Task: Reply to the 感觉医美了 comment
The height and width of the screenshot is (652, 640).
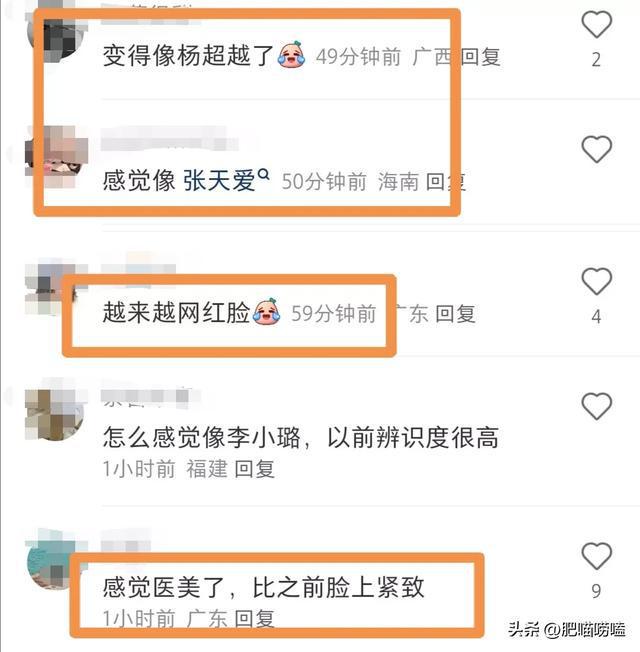Action: coord(254,619)
